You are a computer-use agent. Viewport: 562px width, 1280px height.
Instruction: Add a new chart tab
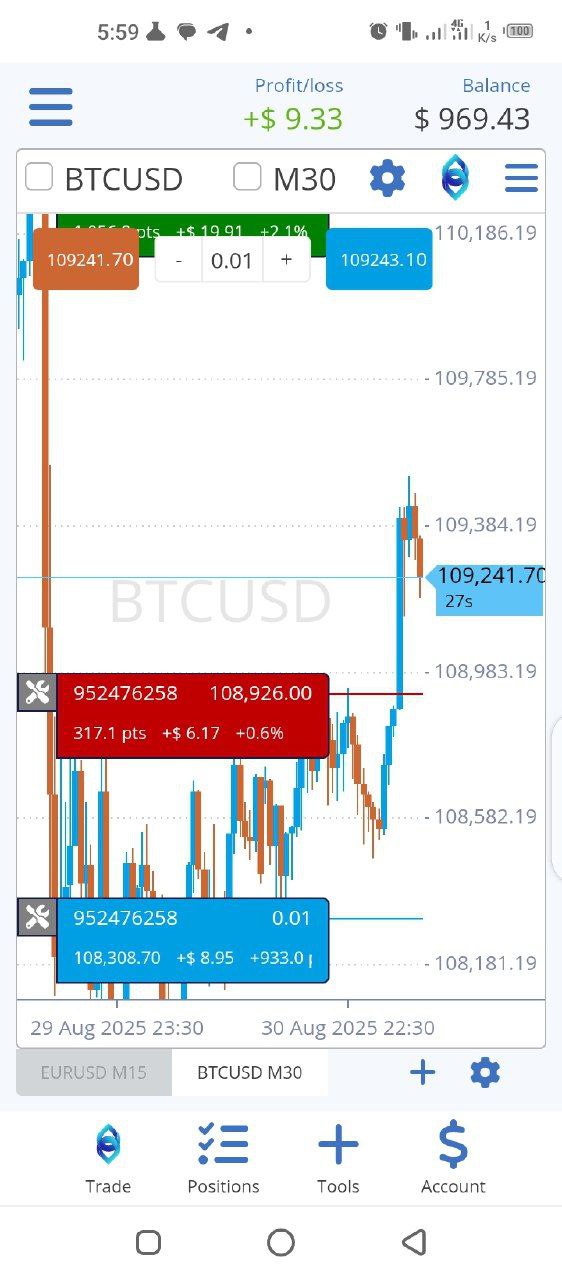[423, 1072]
